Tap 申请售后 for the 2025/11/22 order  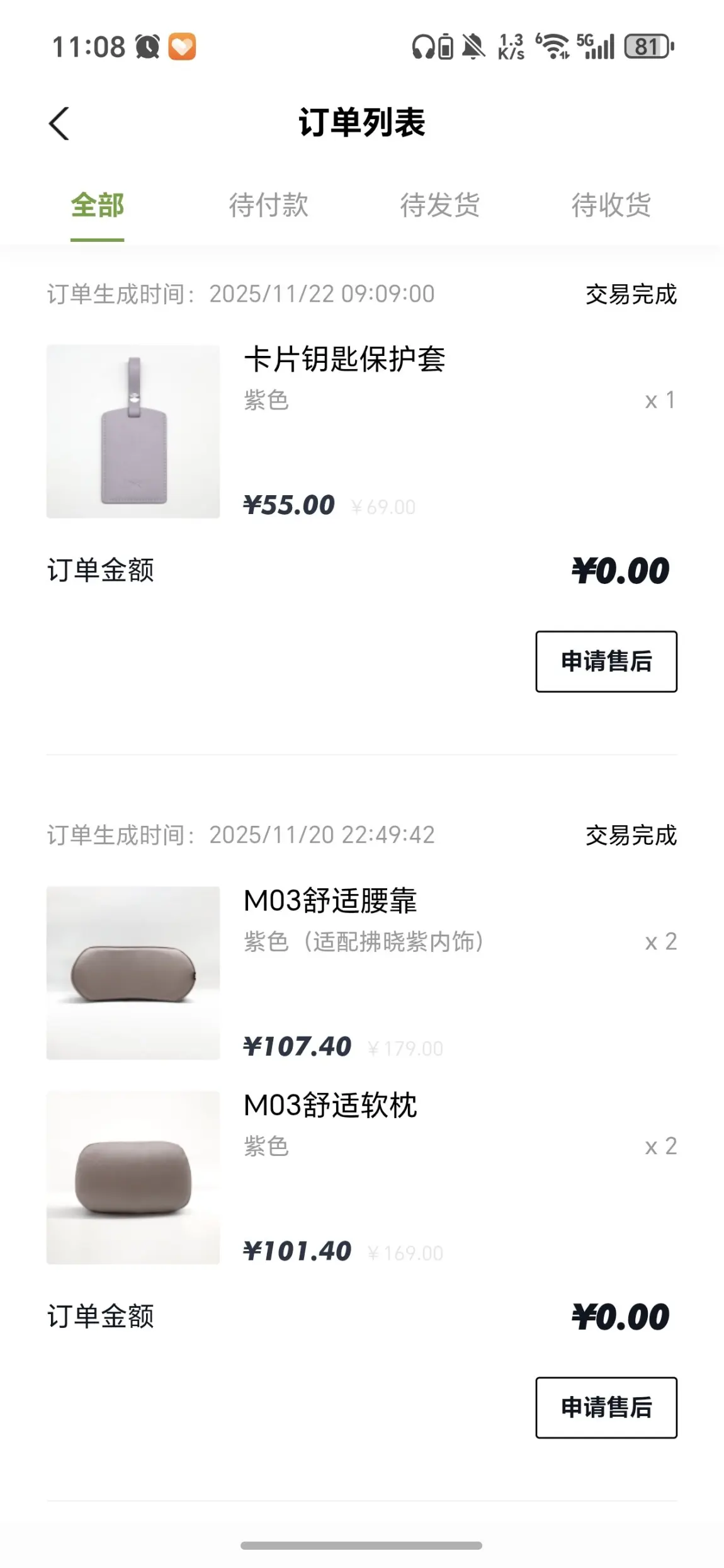pos(606,661)
